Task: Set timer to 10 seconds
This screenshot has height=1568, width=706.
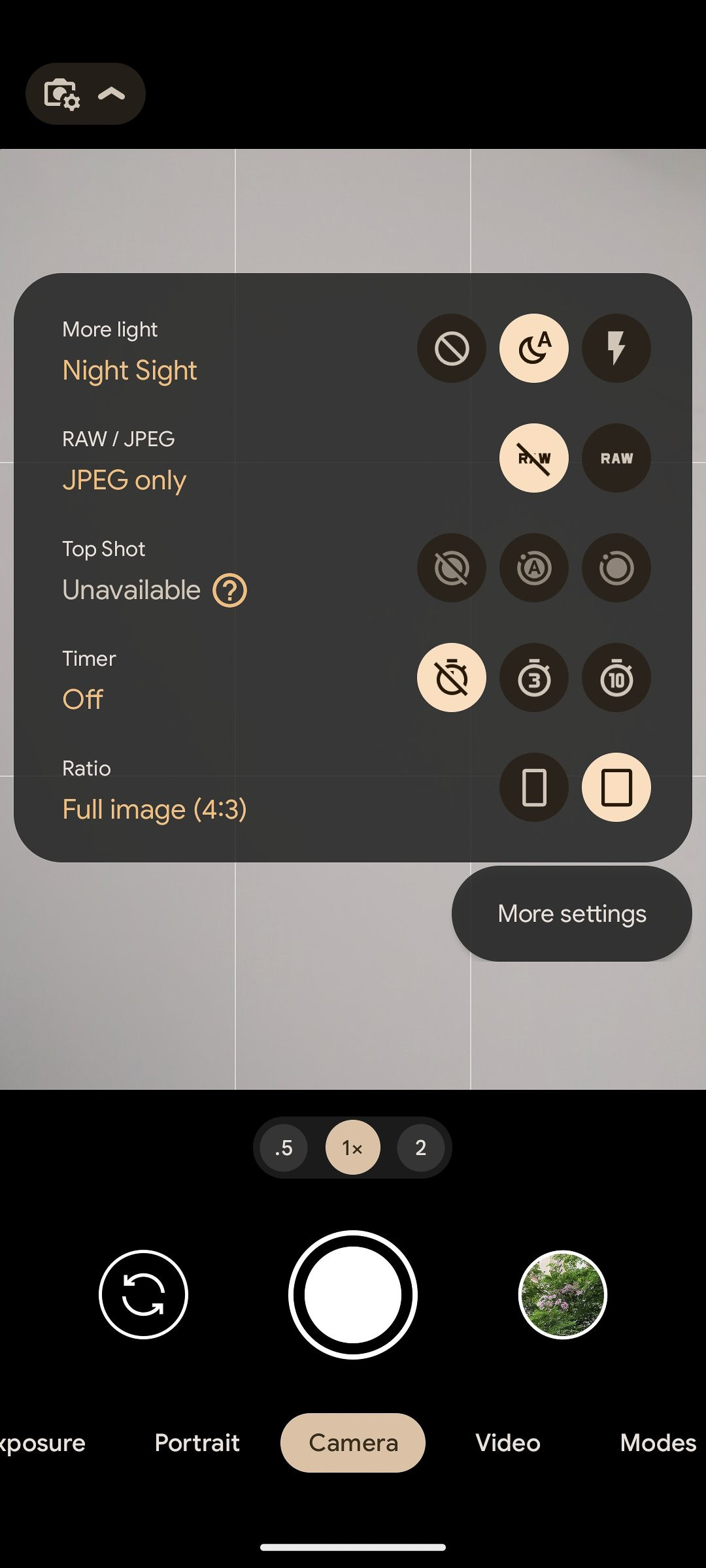Action: click(616, 678)
